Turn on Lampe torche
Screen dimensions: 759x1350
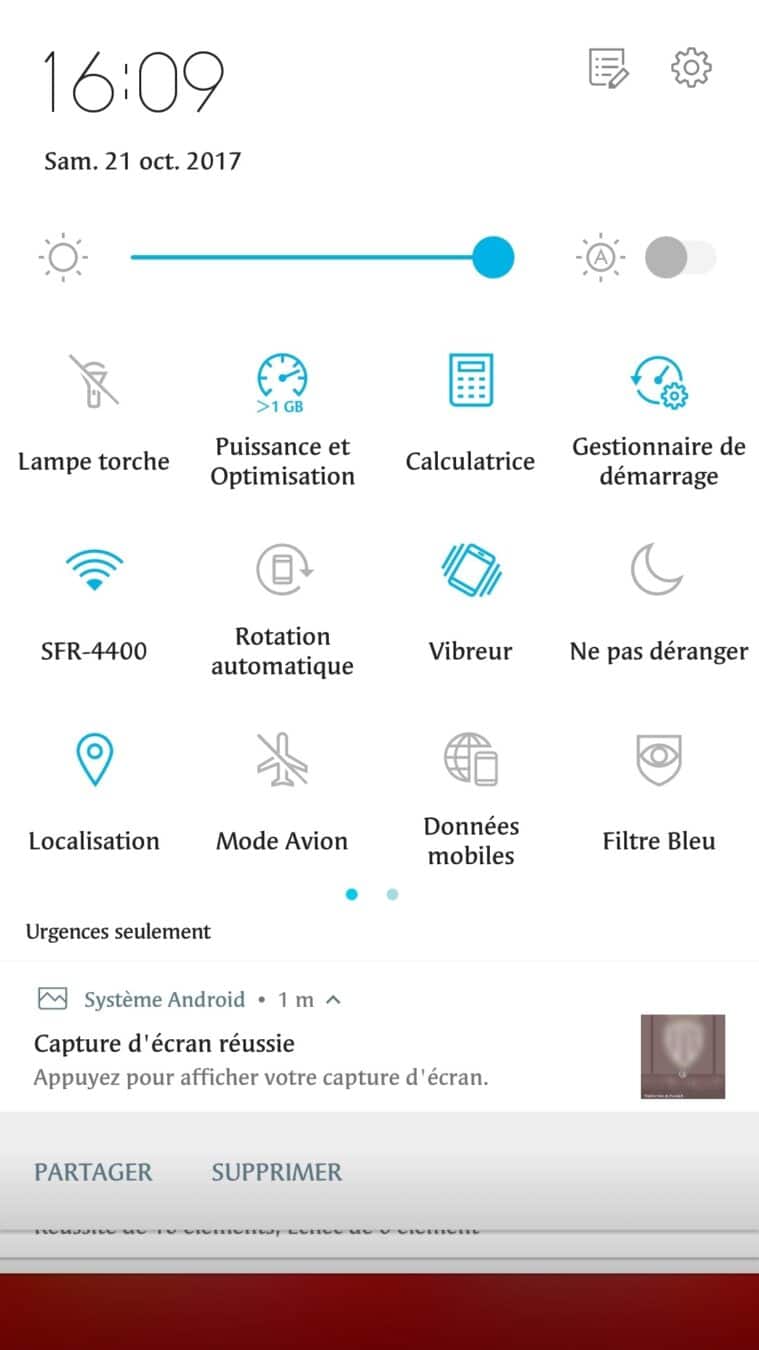tap(93, 381)
